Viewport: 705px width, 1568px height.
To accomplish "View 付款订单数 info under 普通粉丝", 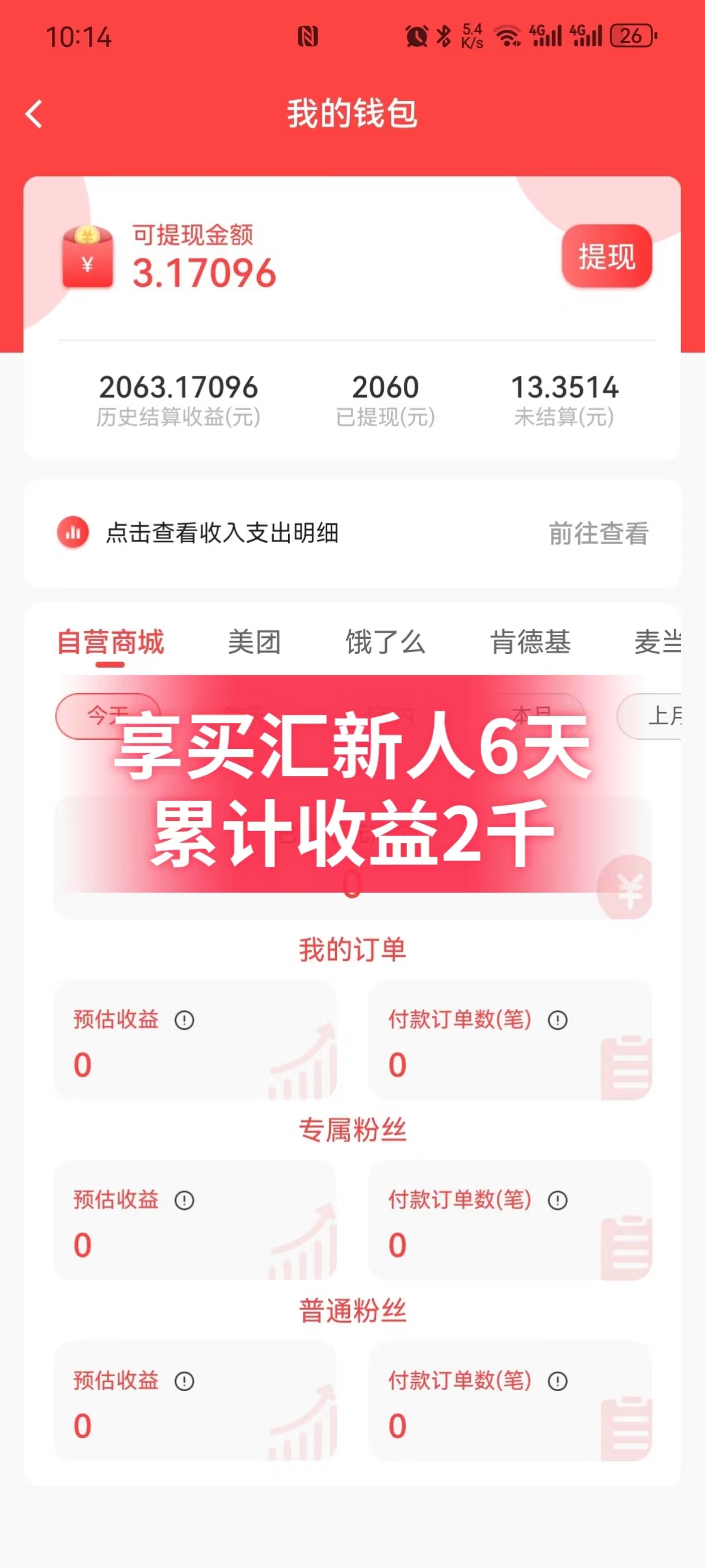I will click(557, 1381).
